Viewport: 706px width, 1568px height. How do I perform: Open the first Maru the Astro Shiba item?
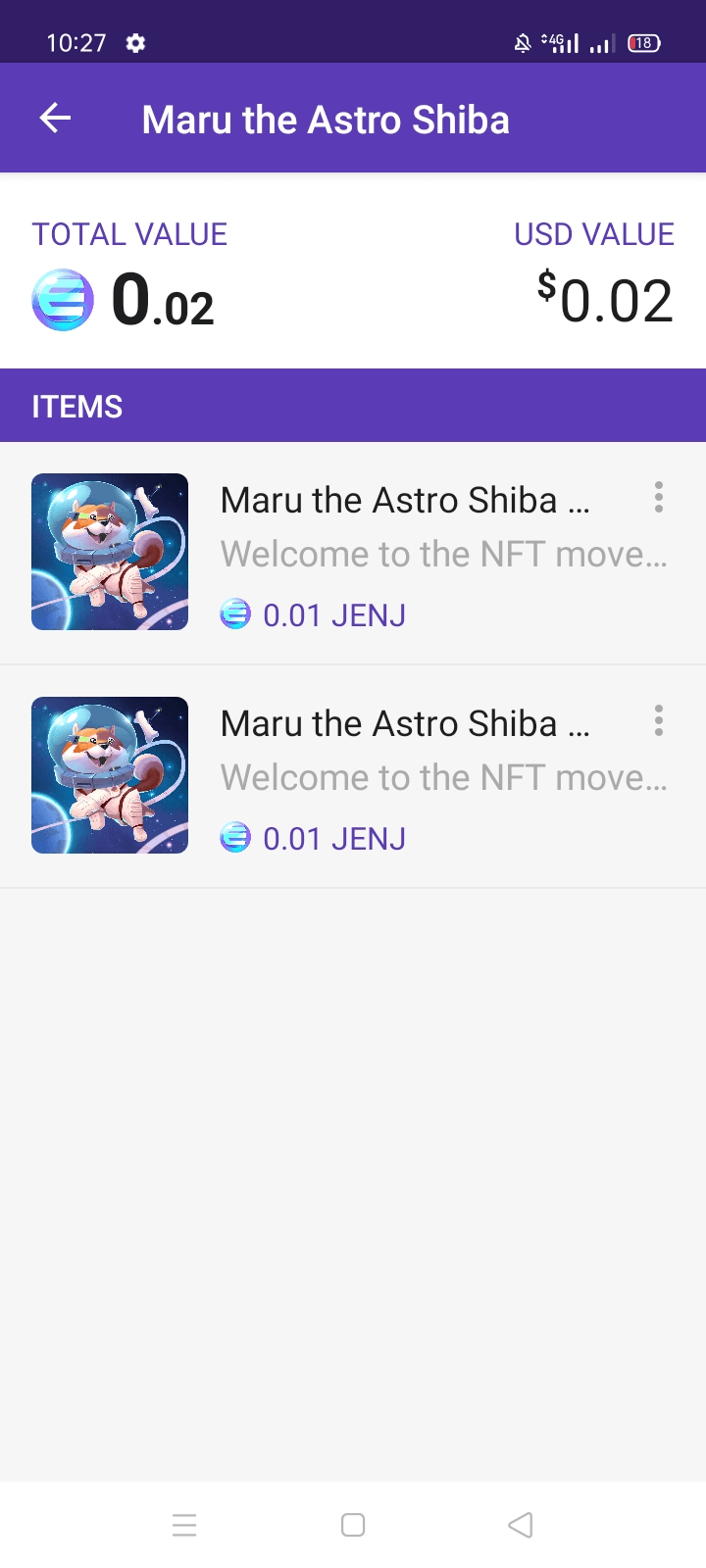(x=353, y=553)
